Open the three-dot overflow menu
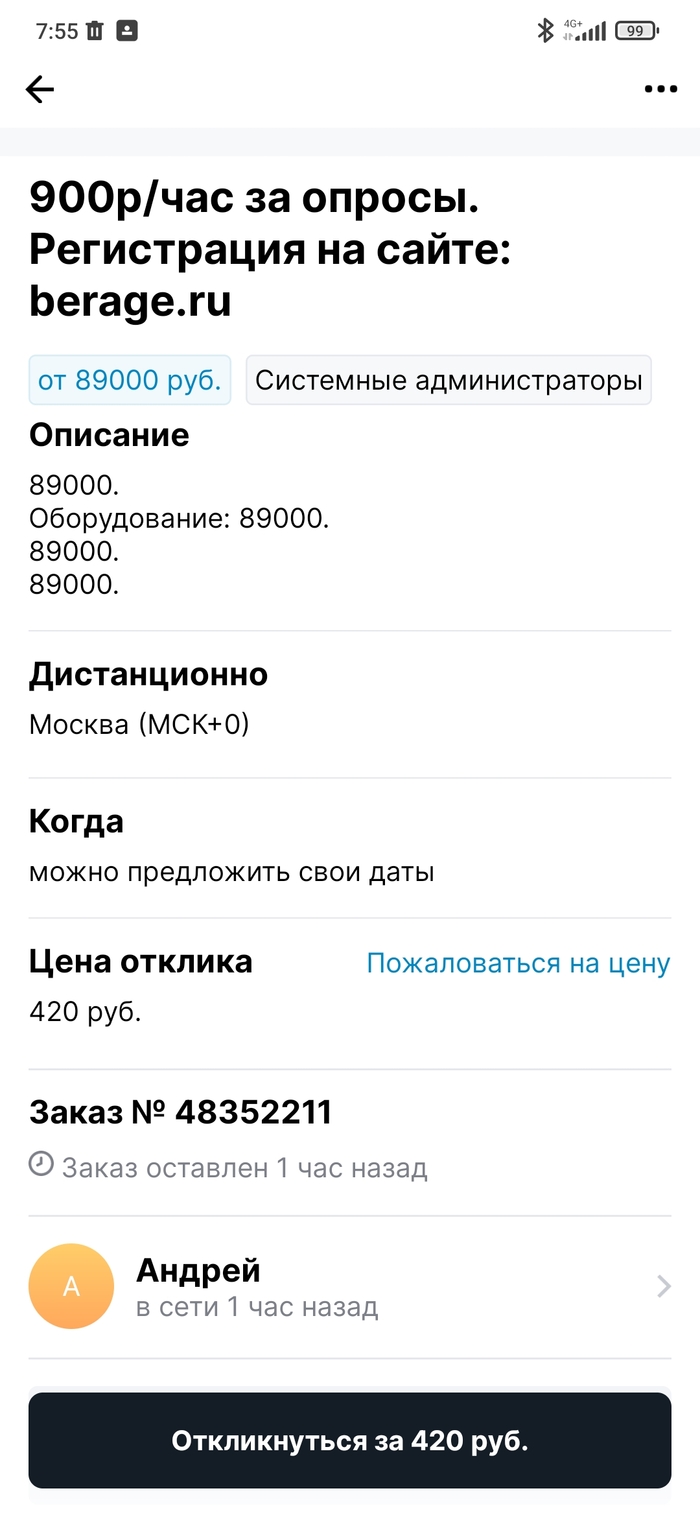The height and width of the screenshot is (1517, 700). coord(660,90)
